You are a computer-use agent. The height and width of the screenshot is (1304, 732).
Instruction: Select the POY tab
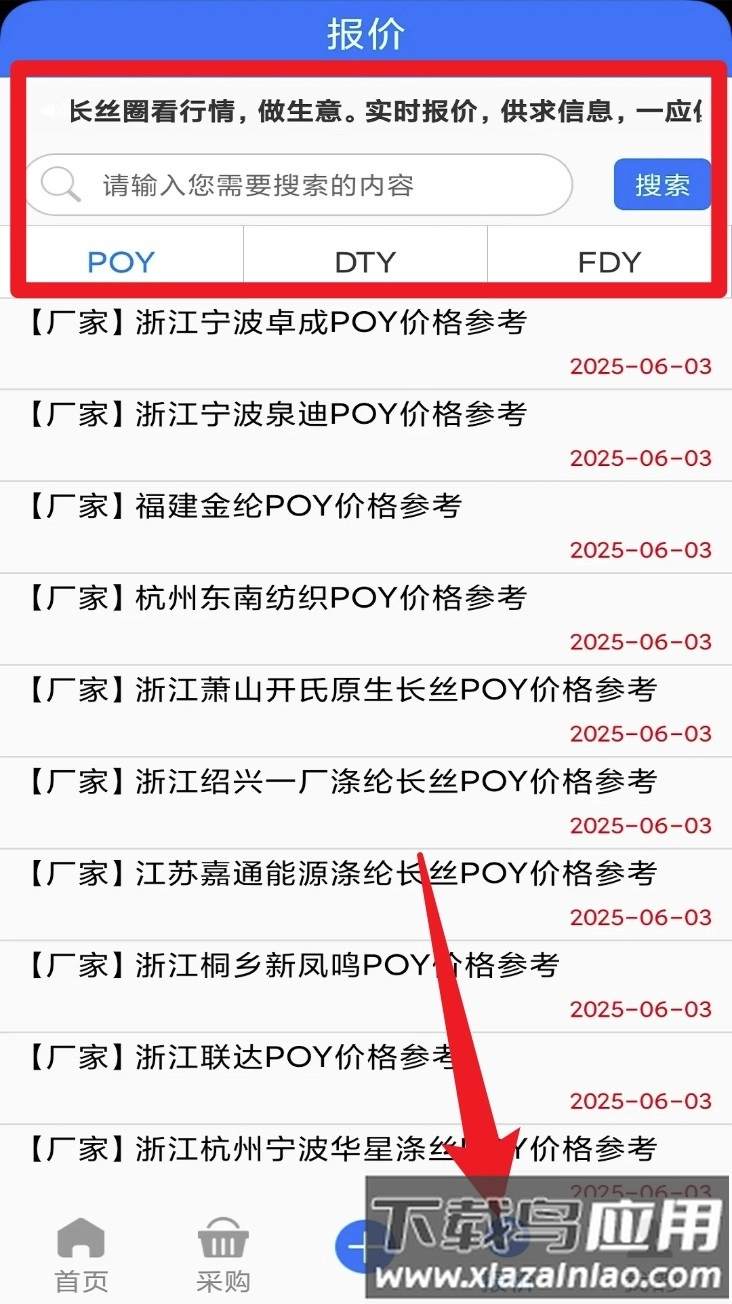click(121, 262)
